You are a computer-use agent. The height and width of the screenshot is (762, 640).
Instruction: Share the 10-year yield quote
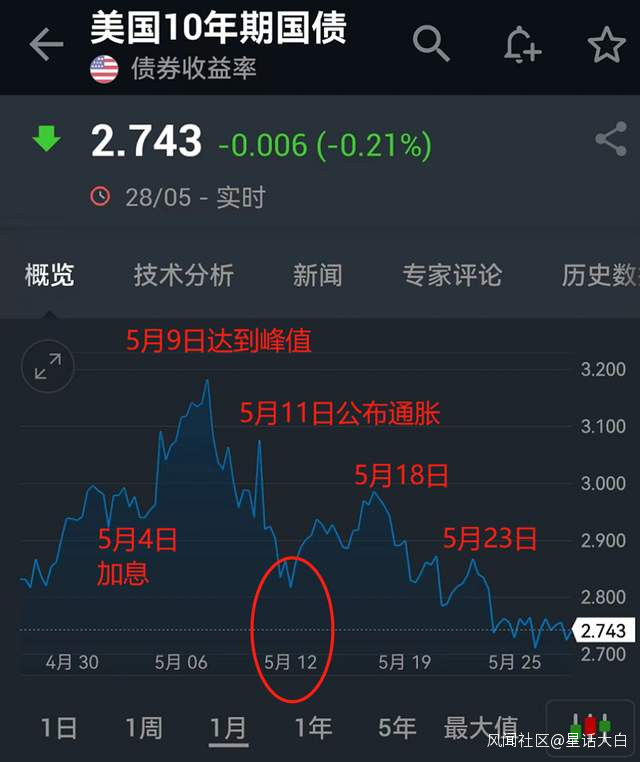click(x=610, y=140)
